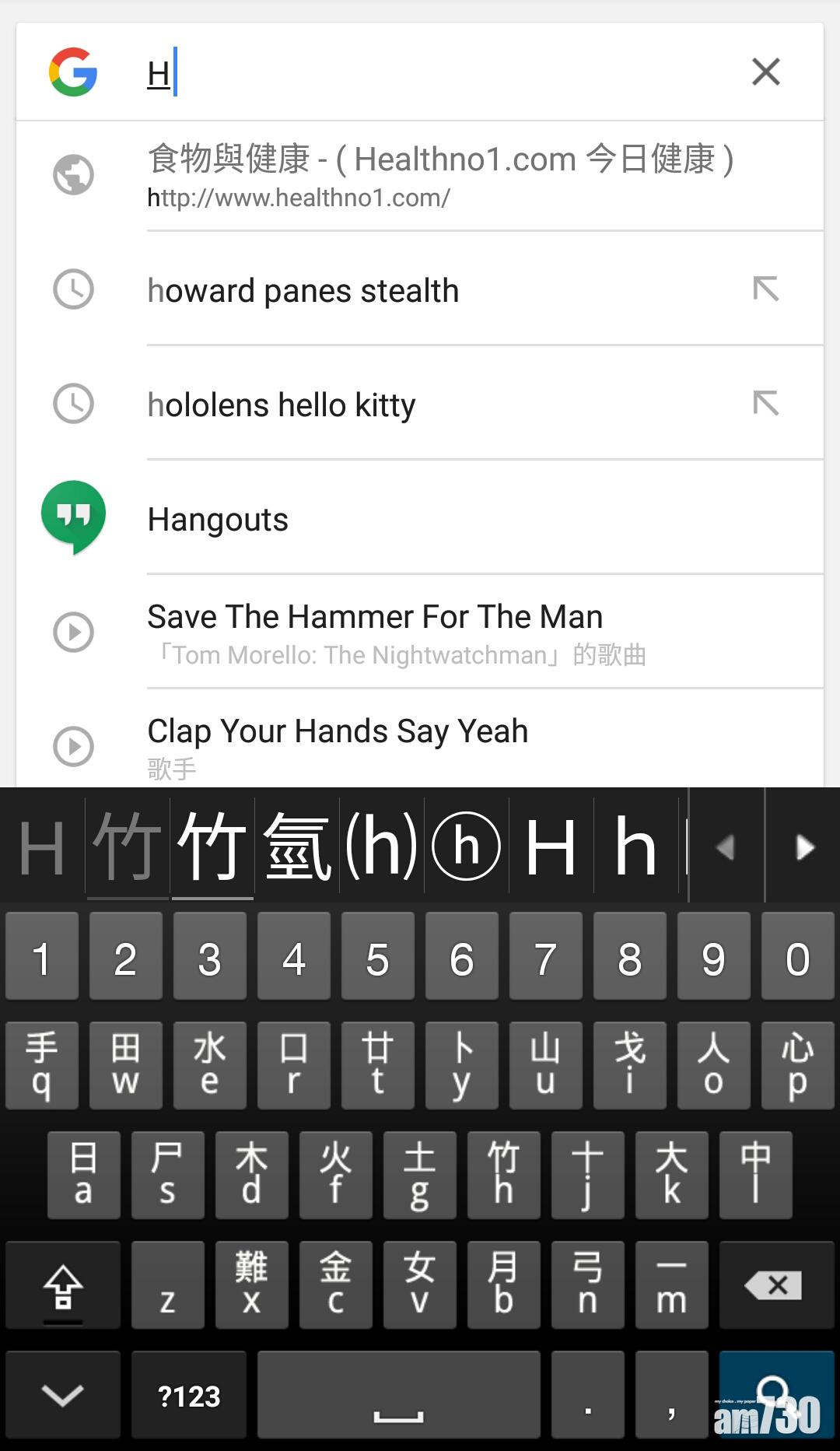Screen dimensions: 840x1451
Task: Search for hololens hello kitty
Action: click(x=282, y=405)
